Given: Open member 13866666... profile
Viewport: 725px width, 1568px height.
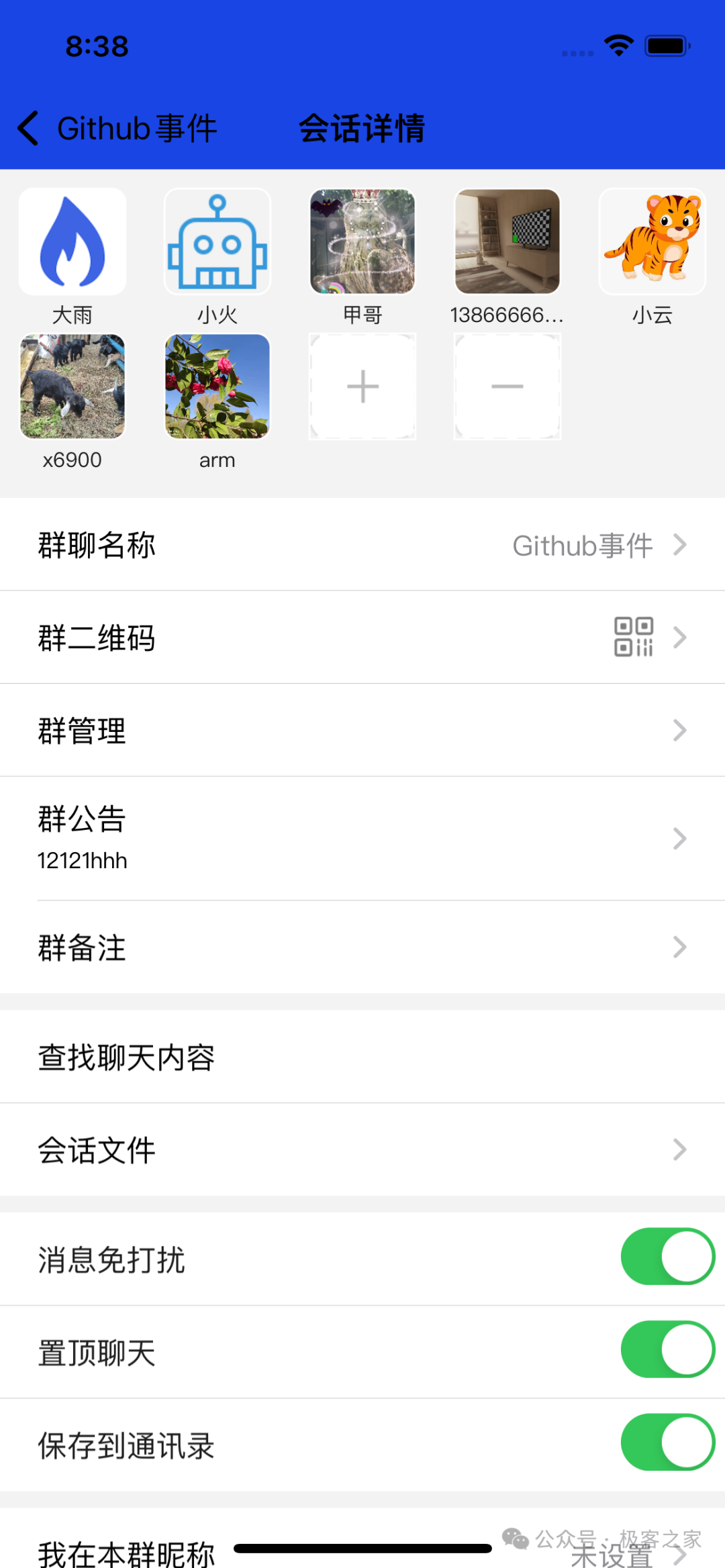Looking at the screenshot, I should 507,242.
